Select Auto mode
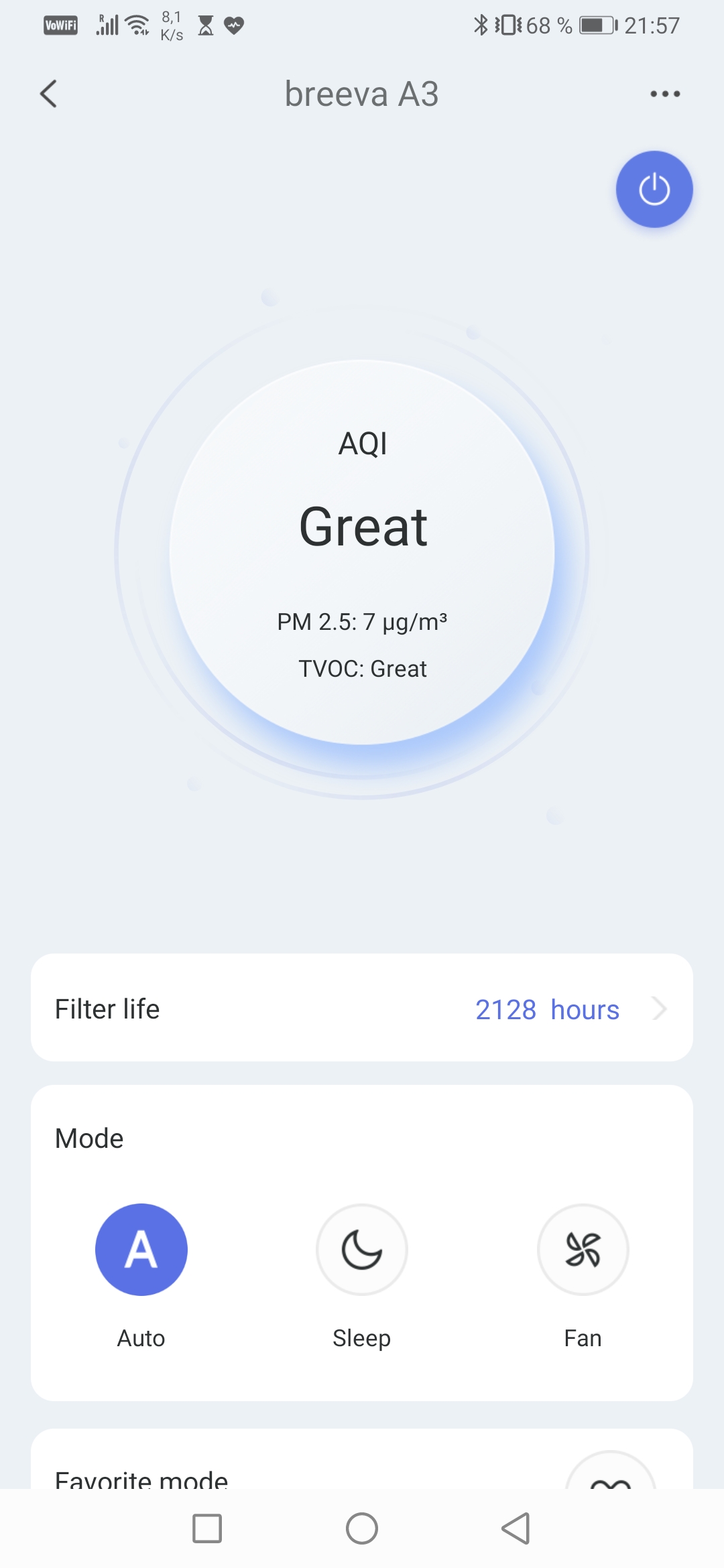The height and width of the screenshot is (1568, 724). point(141,1250)
